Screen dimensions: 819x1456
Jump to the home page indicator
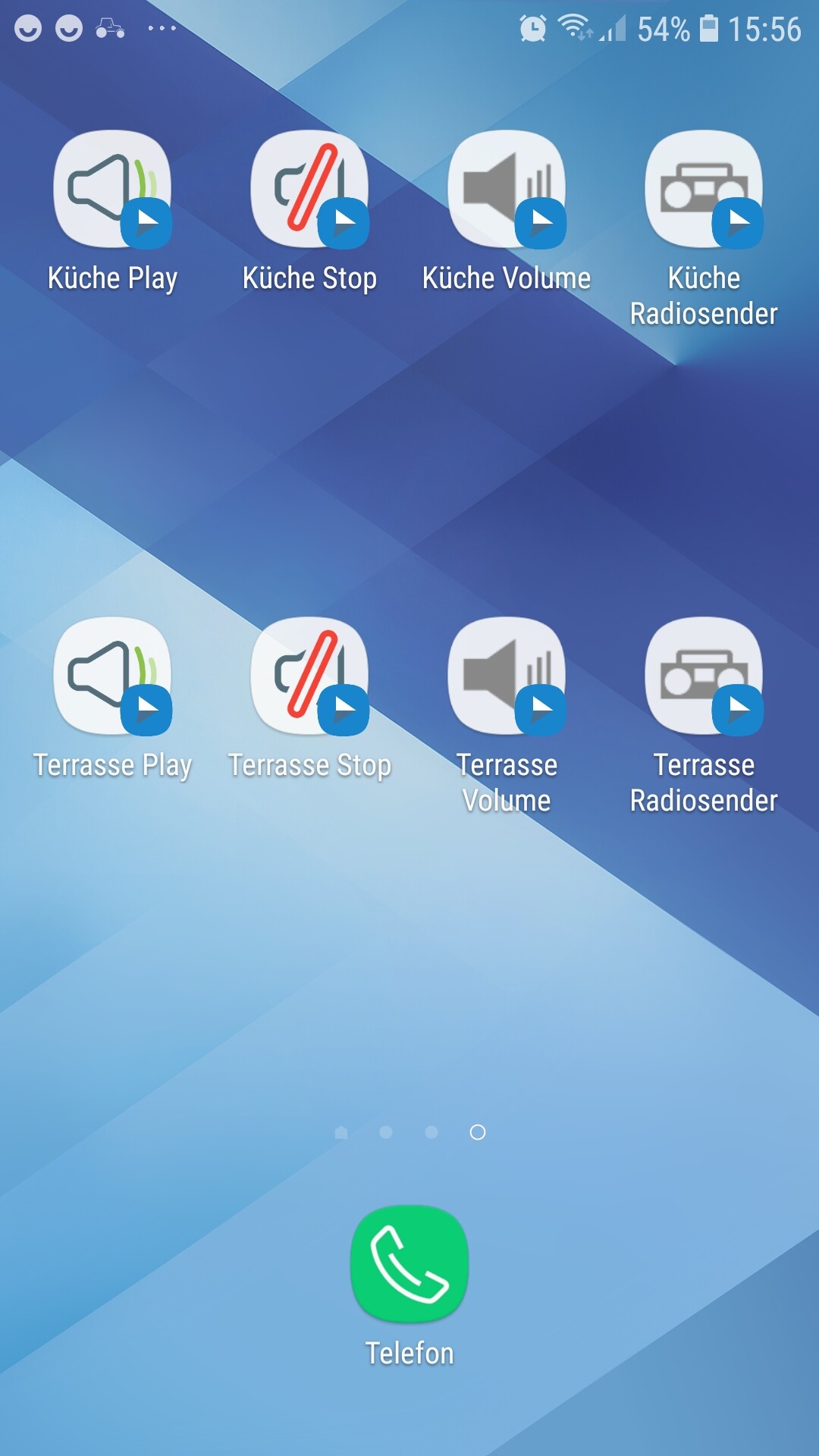click(x=341, y=1132)
